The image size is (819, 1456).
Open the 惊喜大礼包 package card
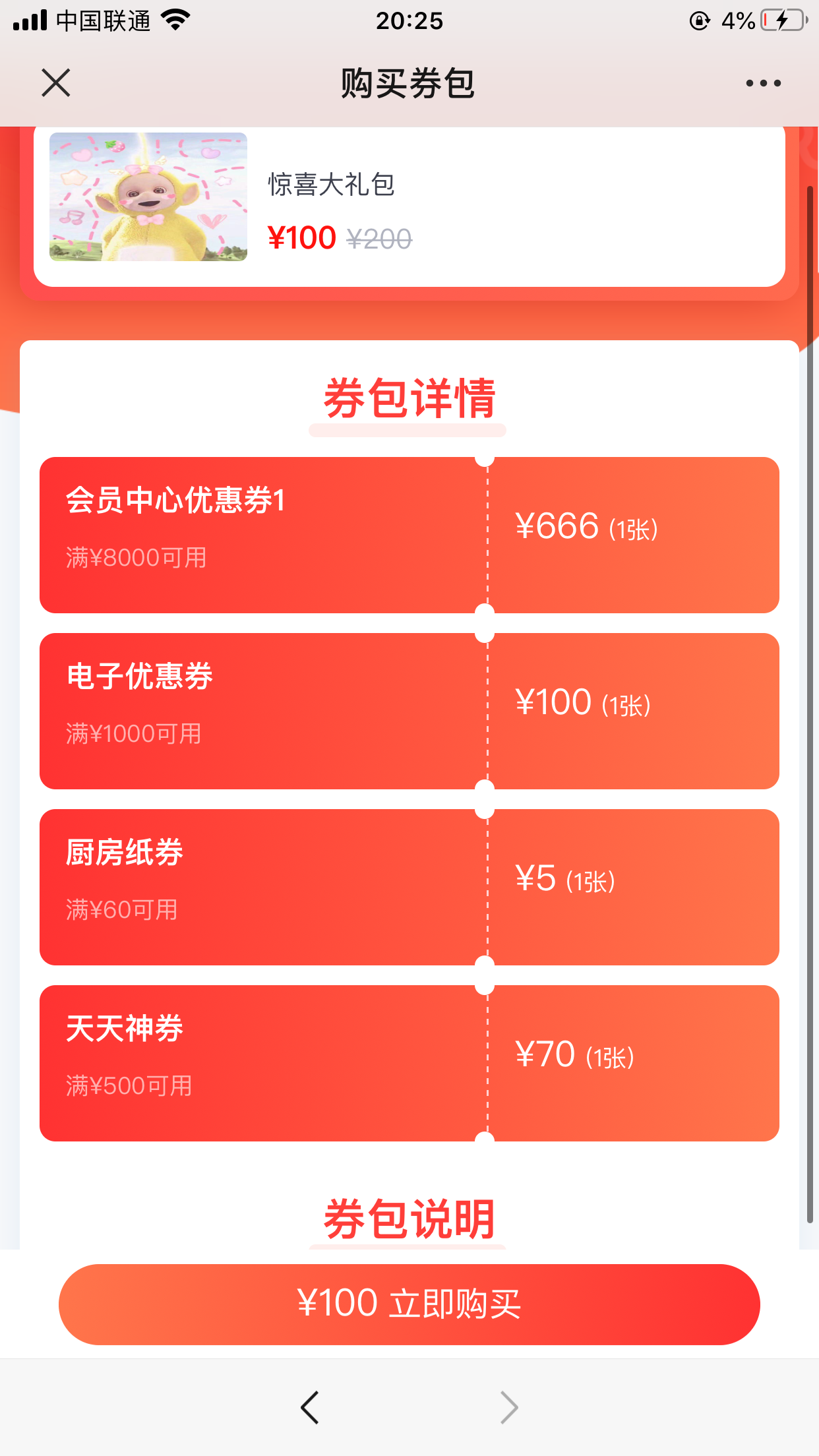409,204
